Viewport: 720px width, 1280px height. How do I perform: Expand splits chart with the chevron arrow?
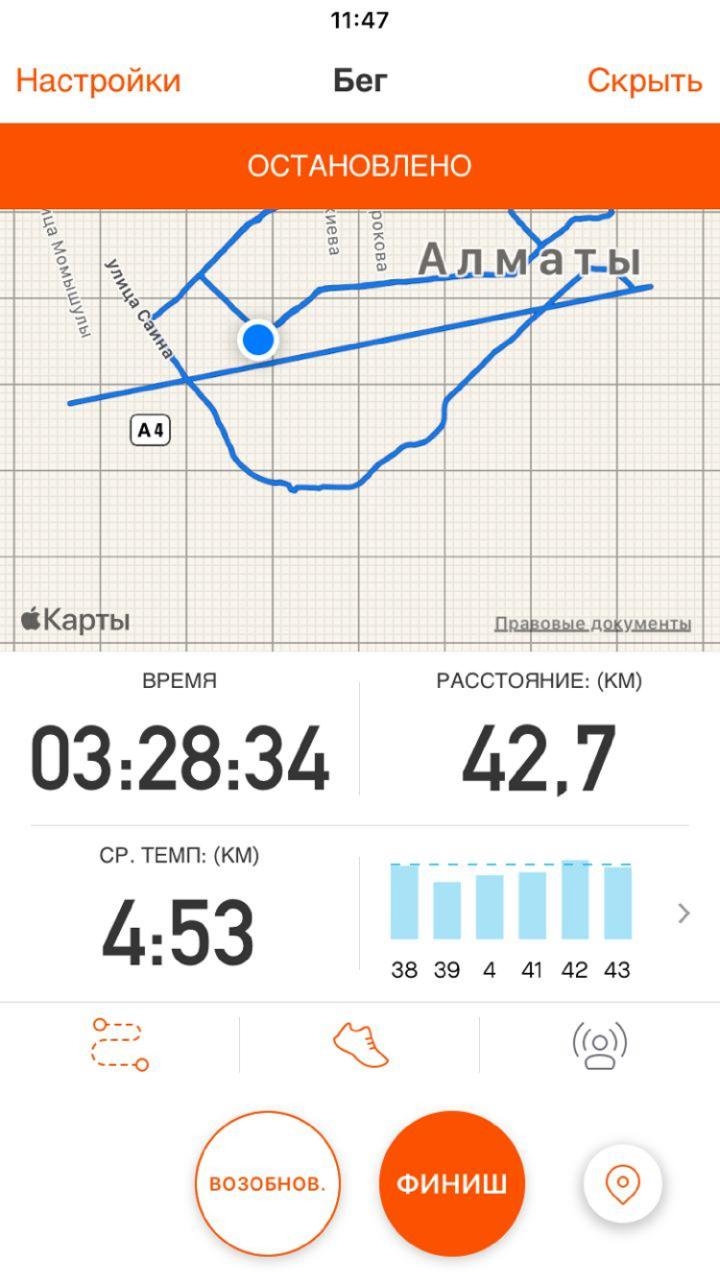click(684, 912)
